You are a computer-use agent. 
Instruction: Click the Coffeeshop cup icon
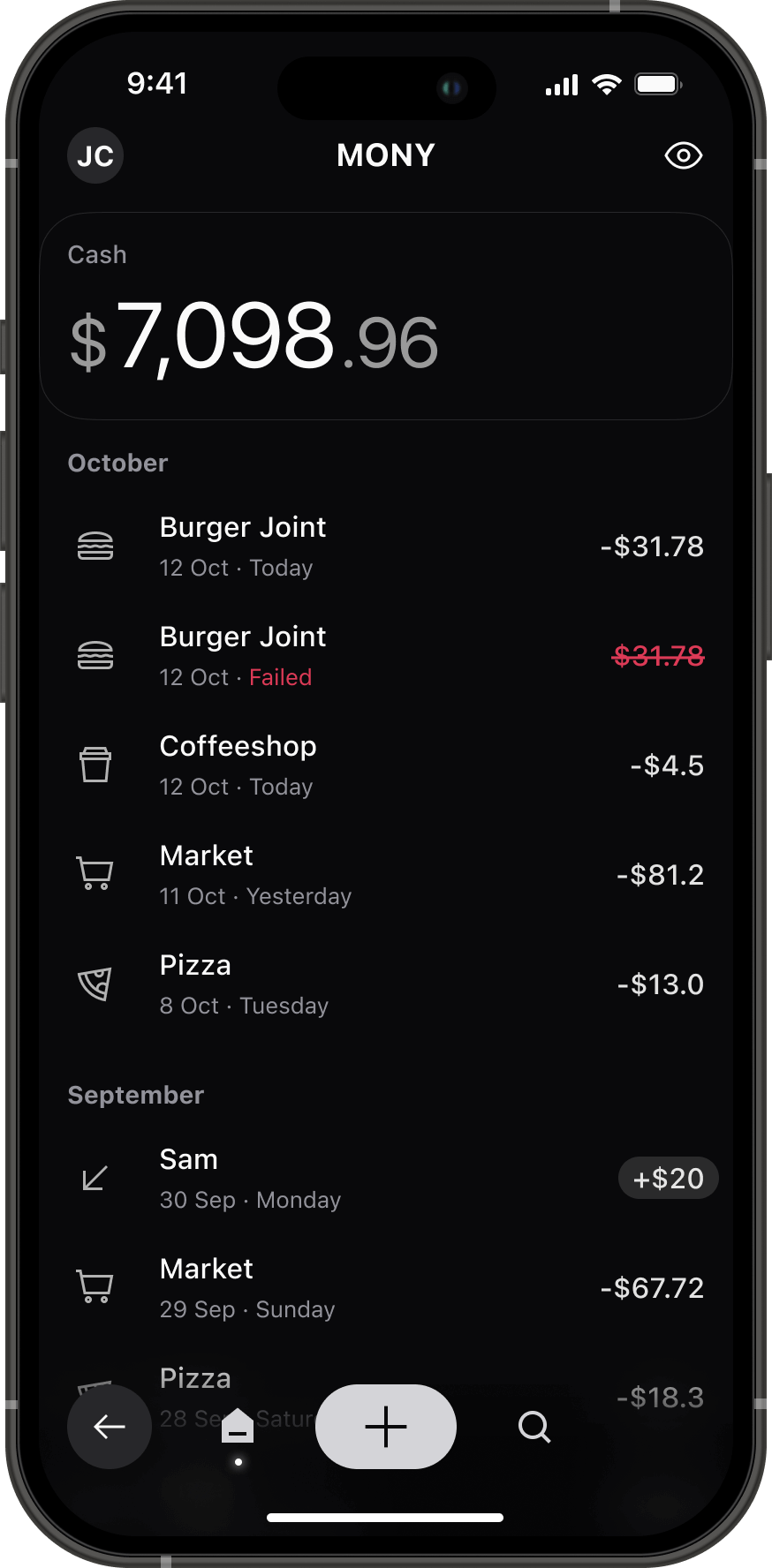[x=95, y=765]
